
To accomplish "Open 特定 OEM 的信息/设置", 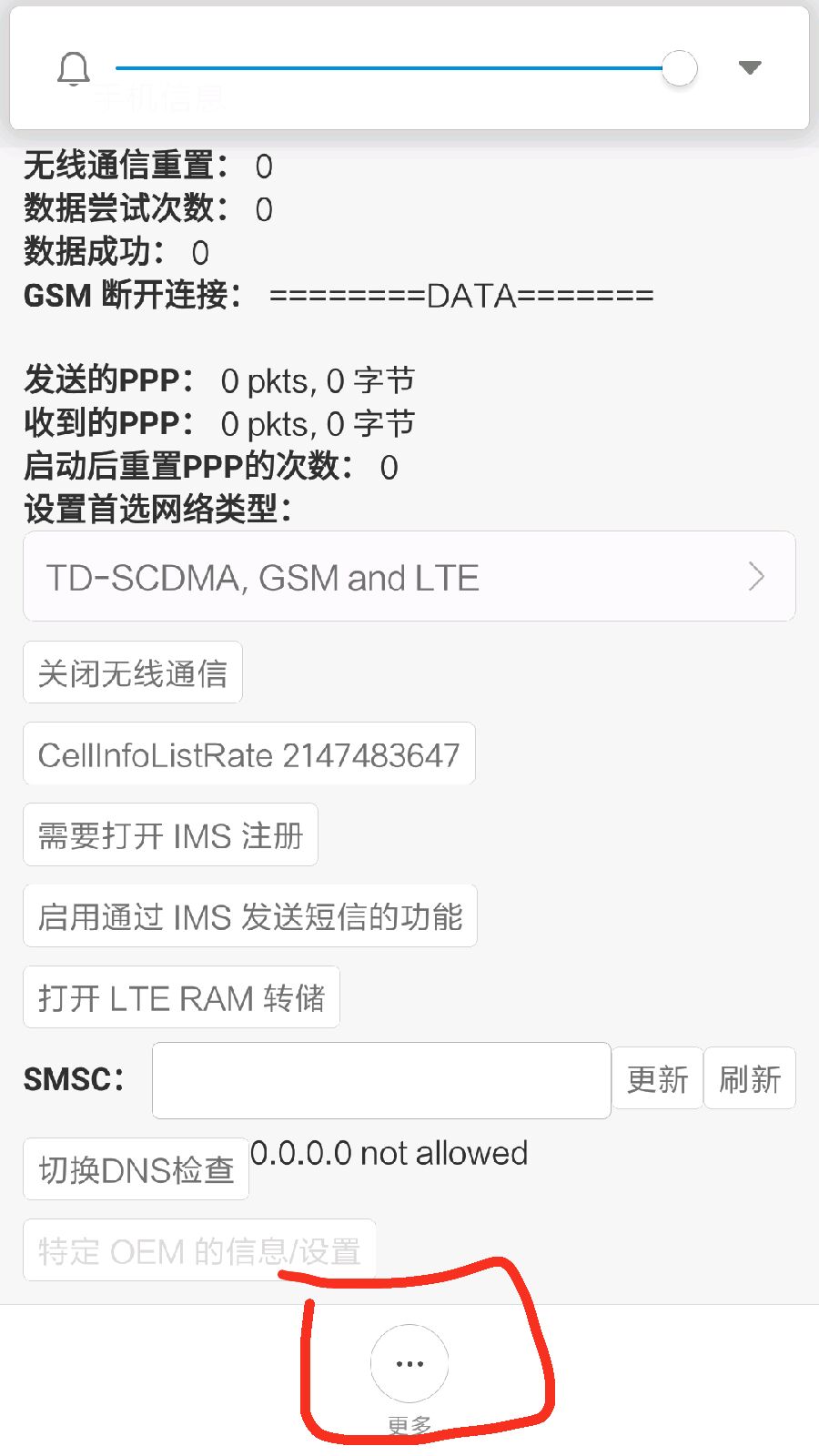I will [x=199, y=1250].
